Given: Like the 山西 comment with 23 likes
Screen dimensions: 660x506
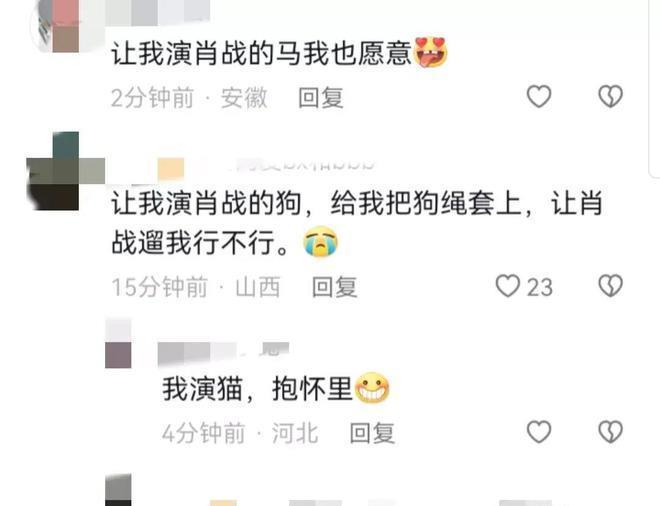Looking at the screenshot, I should point(509,287).
